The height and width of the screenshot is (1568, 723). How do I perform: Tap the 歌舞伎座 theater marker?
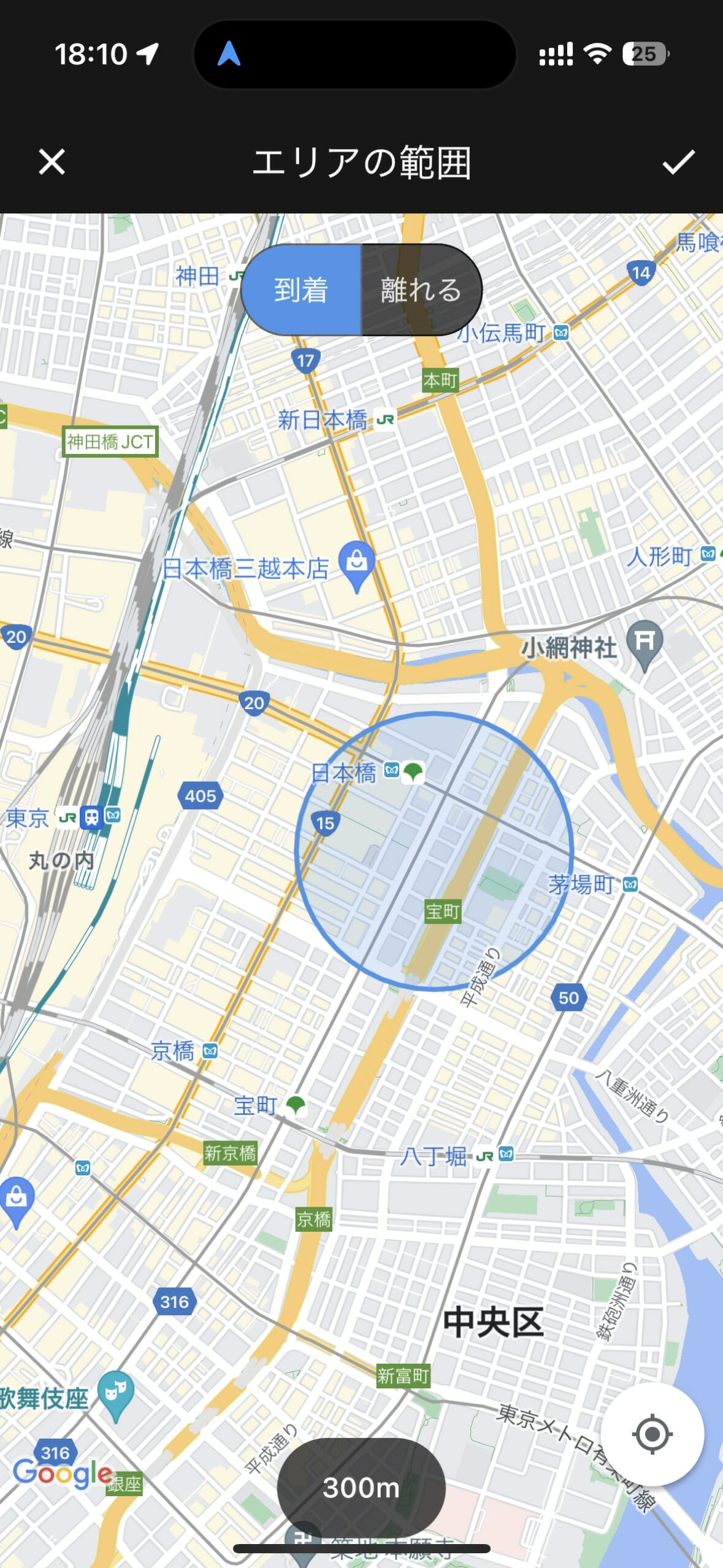(116, 1391)
